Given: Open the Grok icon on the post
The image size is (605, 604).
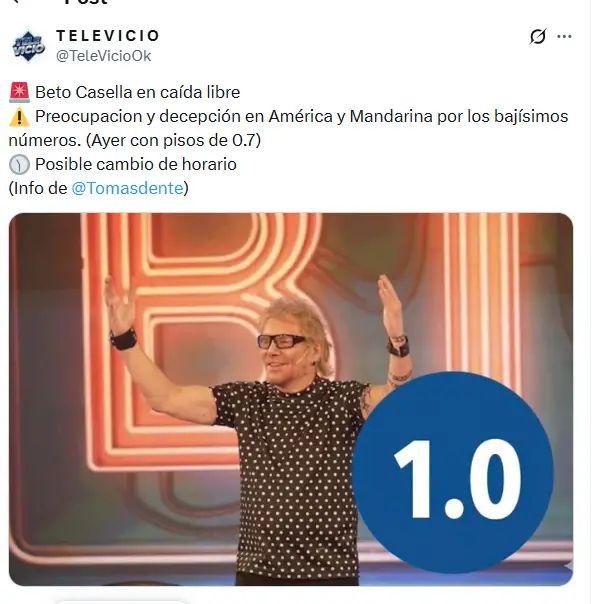Looking at the screenshot, I should [538, 37].
